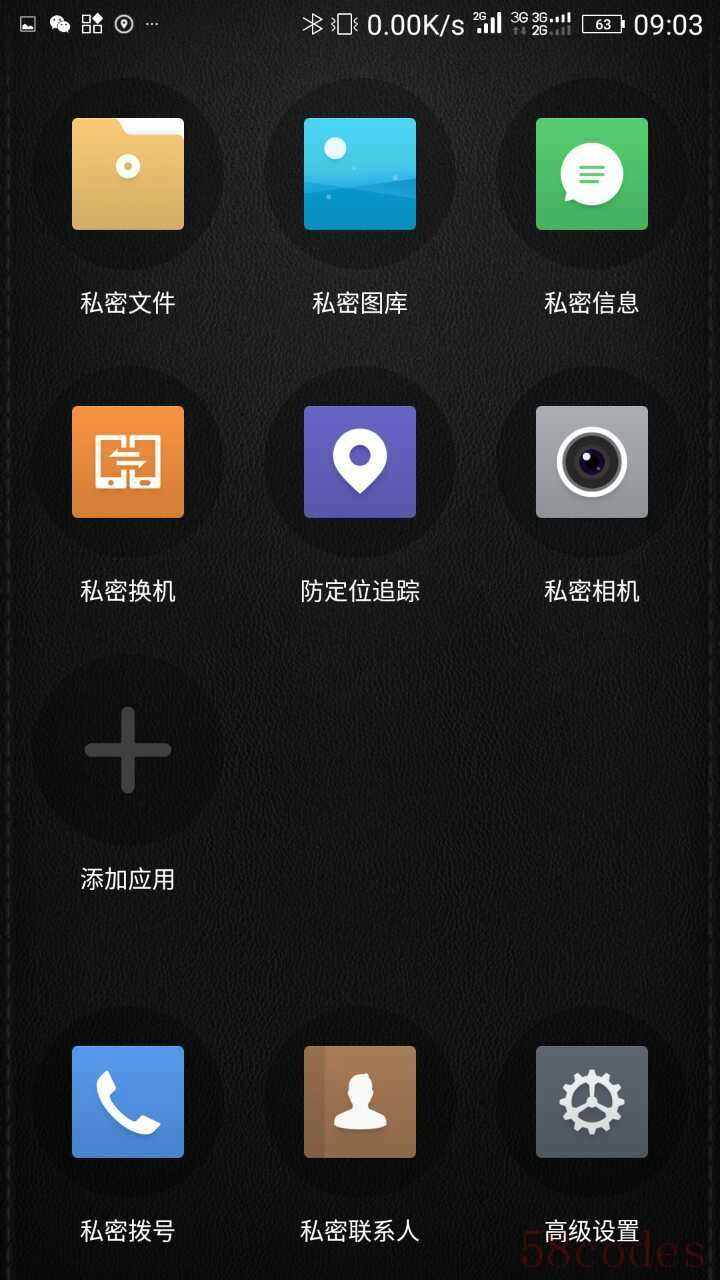Open 私密联系人 private contacts
The height and width of the screenshot is (1280, 720).
point(360,1102)
